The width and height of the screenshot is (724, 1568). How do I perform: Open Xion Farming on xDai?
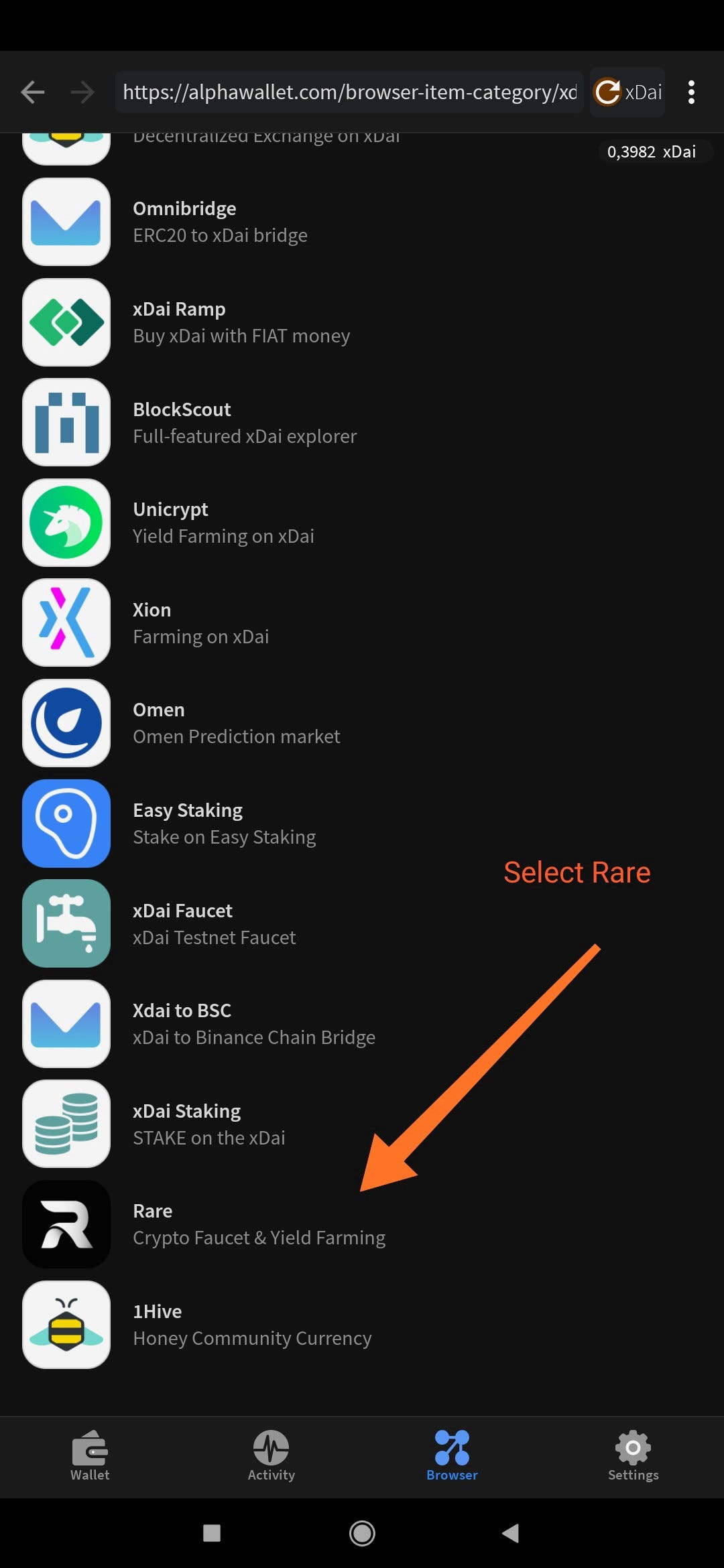click(201, 623)
